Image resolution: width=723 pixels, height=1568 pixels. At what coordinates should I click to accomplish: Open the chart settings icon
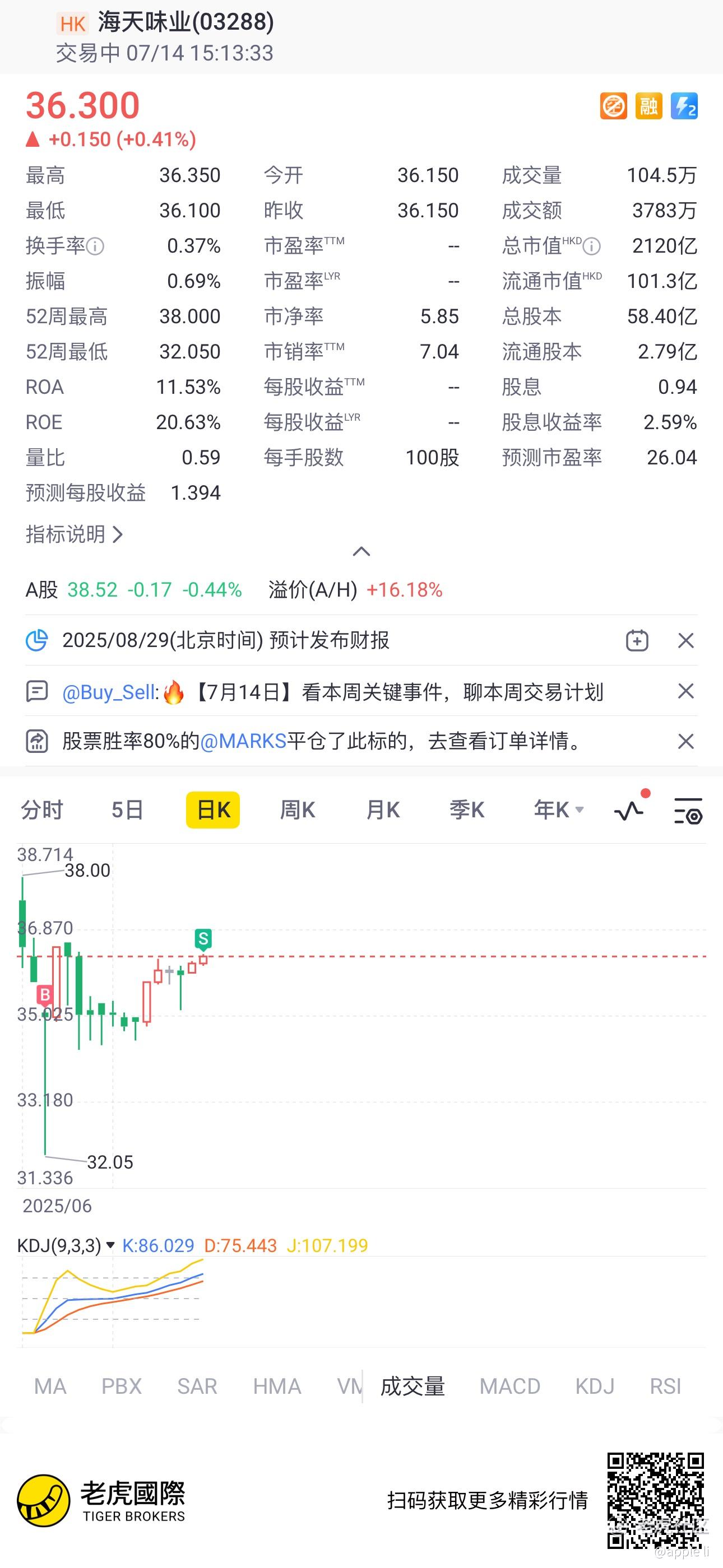[x=688, y=811]
